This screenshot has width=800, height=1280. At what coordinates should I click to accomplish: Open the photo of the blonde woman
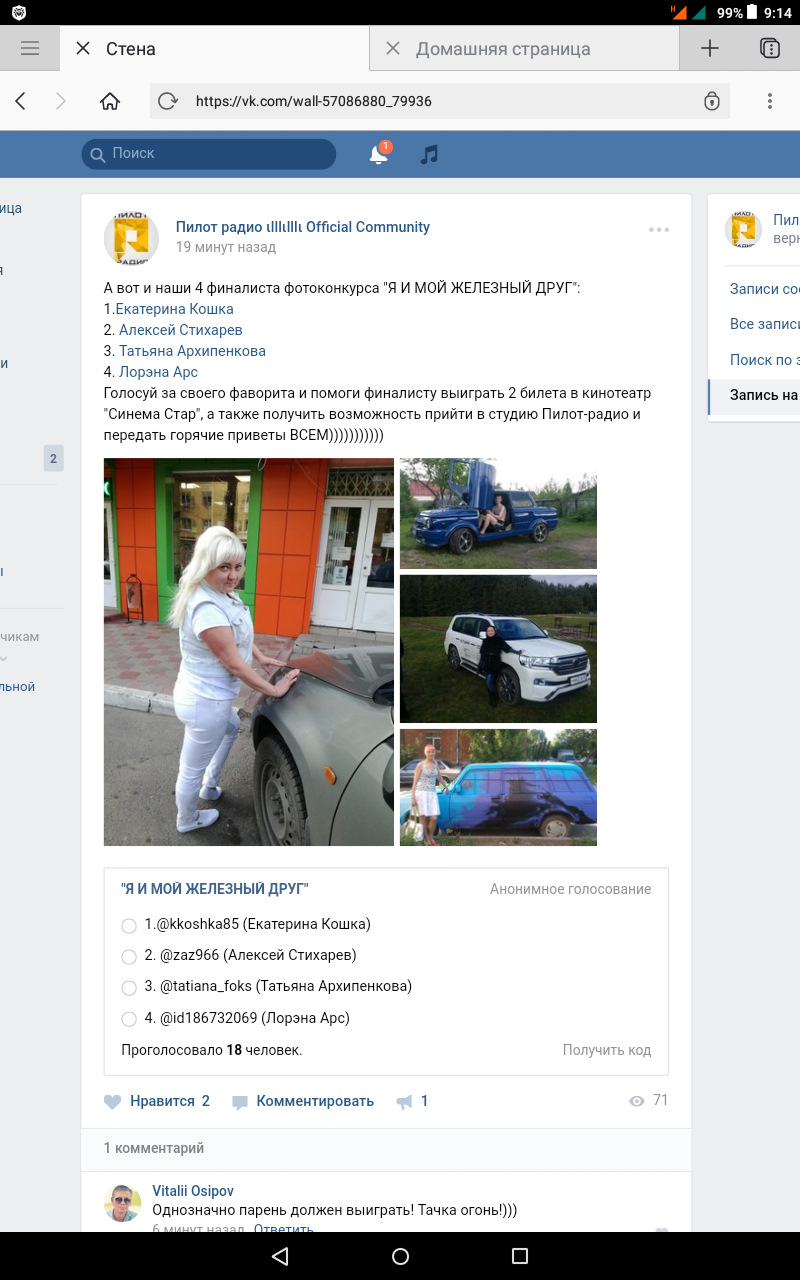[x=249, y=651]
